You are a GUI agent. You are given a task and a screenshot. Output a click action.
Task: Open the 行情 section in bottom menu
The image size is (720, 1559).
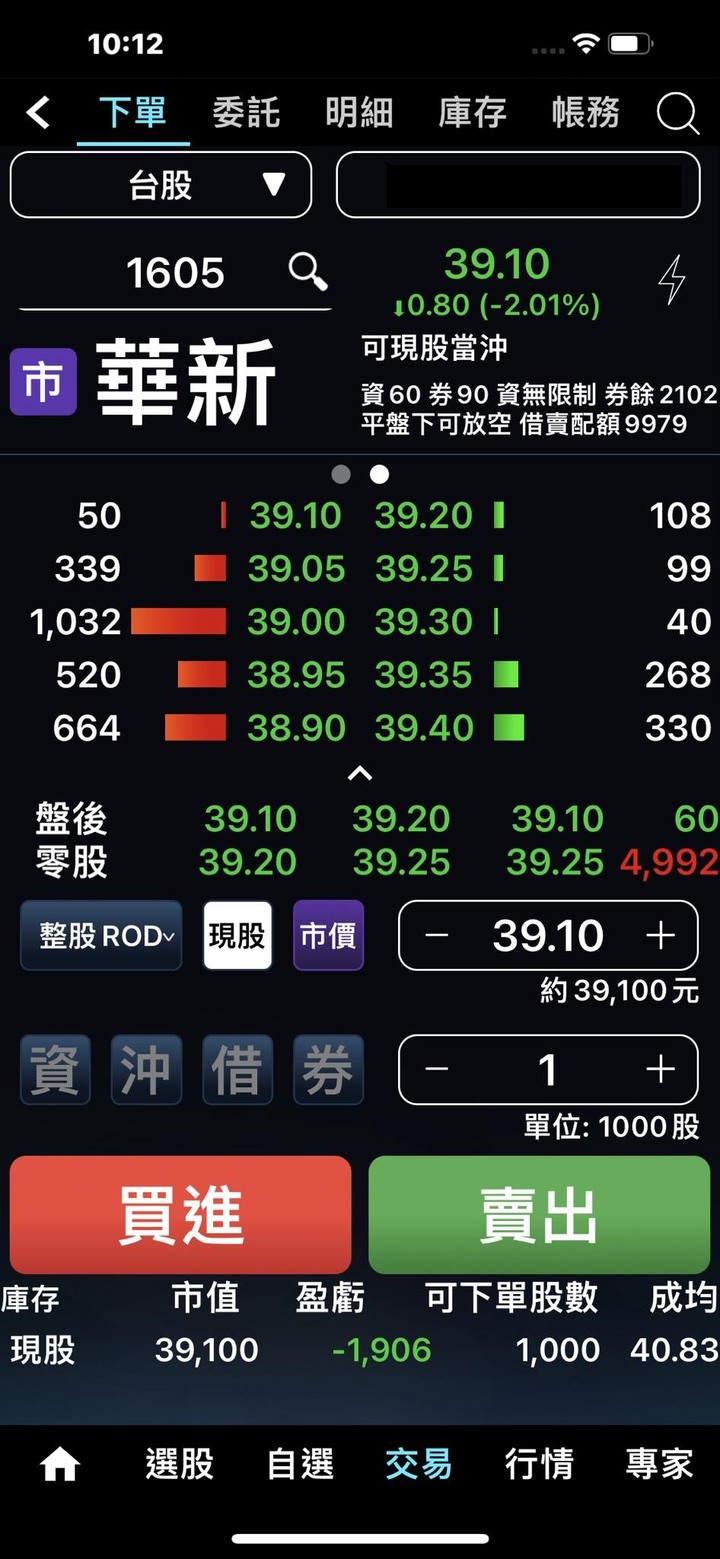click(539, 1462)
